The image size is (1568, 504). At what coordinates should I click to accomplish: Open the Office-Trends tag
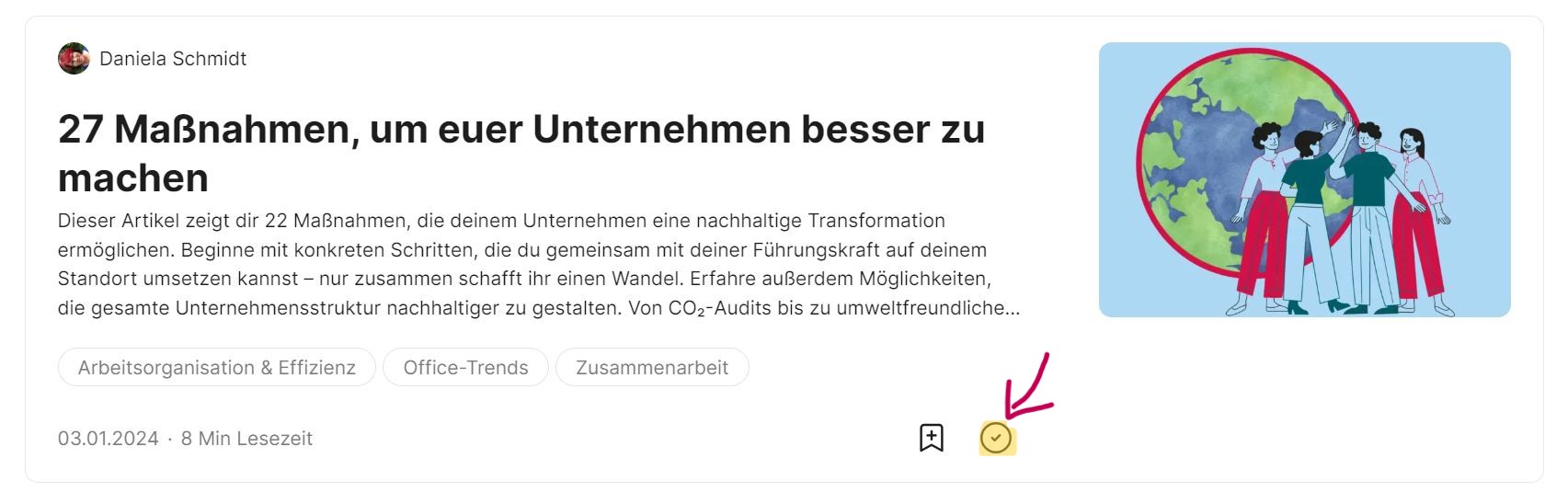(x=465, y=368)
